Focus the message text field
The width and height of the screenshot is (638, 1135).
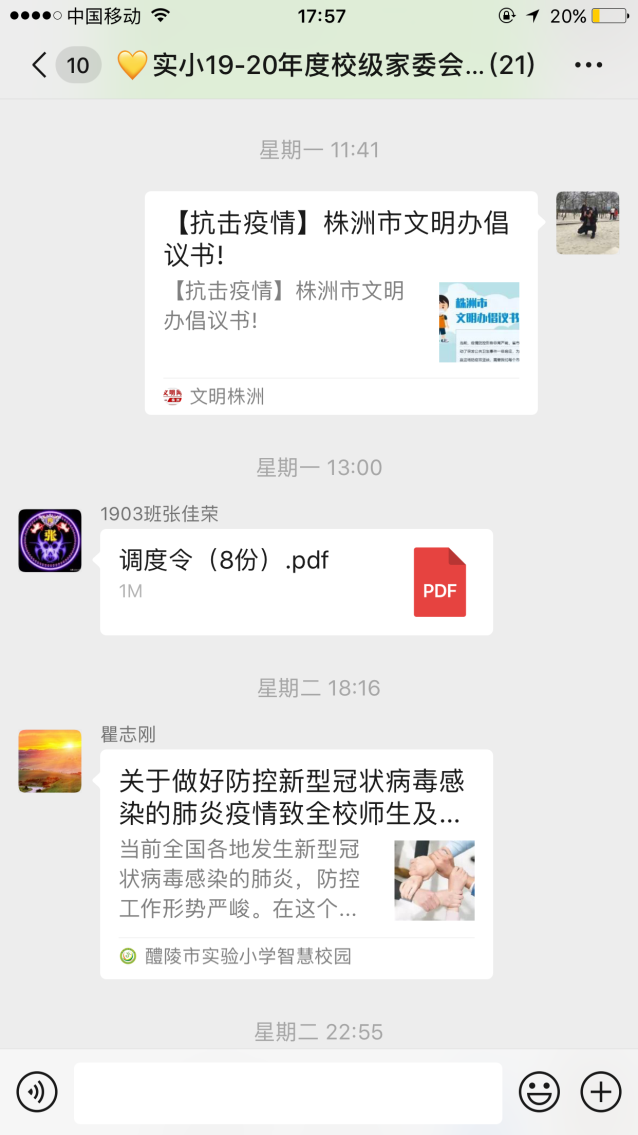click(x=287, y=1092)
